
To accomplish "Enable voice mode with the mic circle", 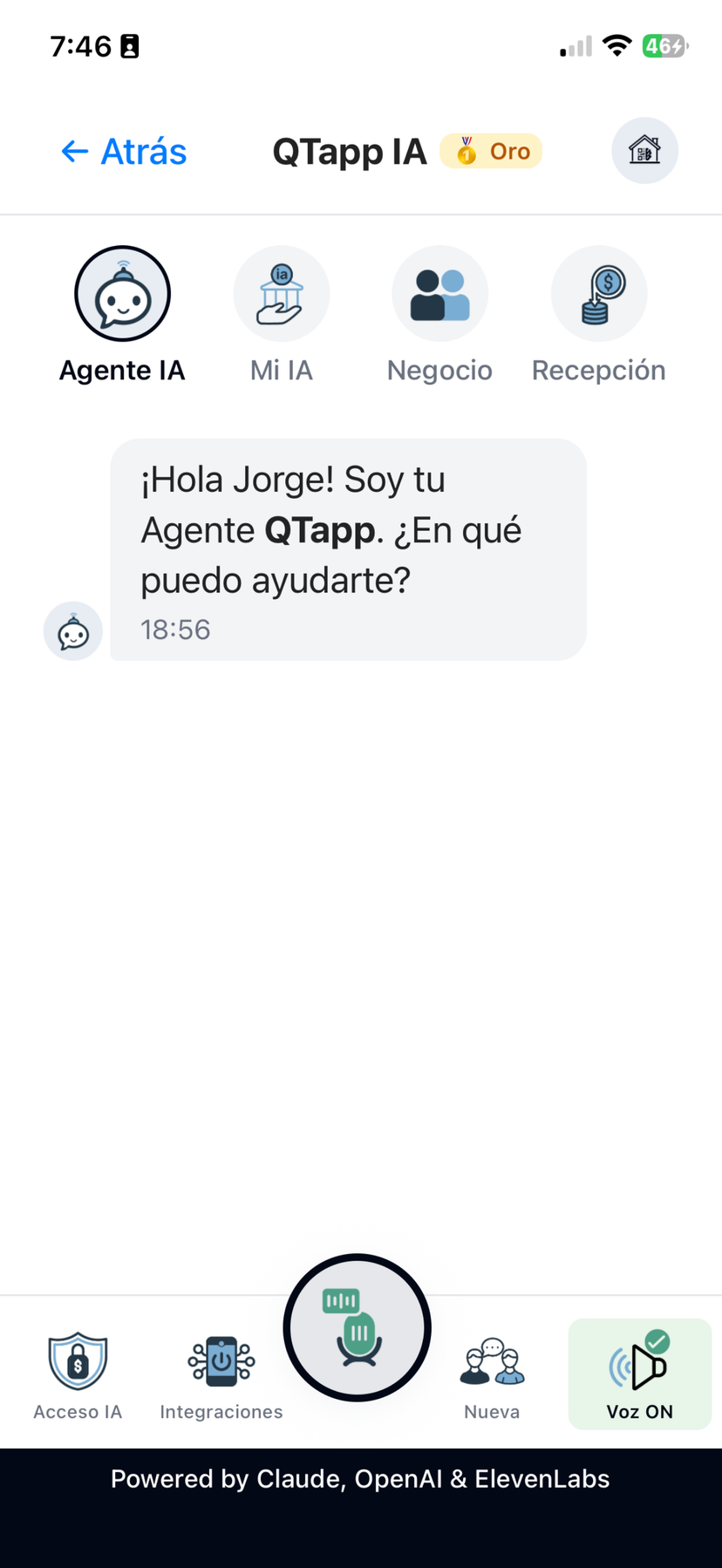I will click(x=357, y=1327).
